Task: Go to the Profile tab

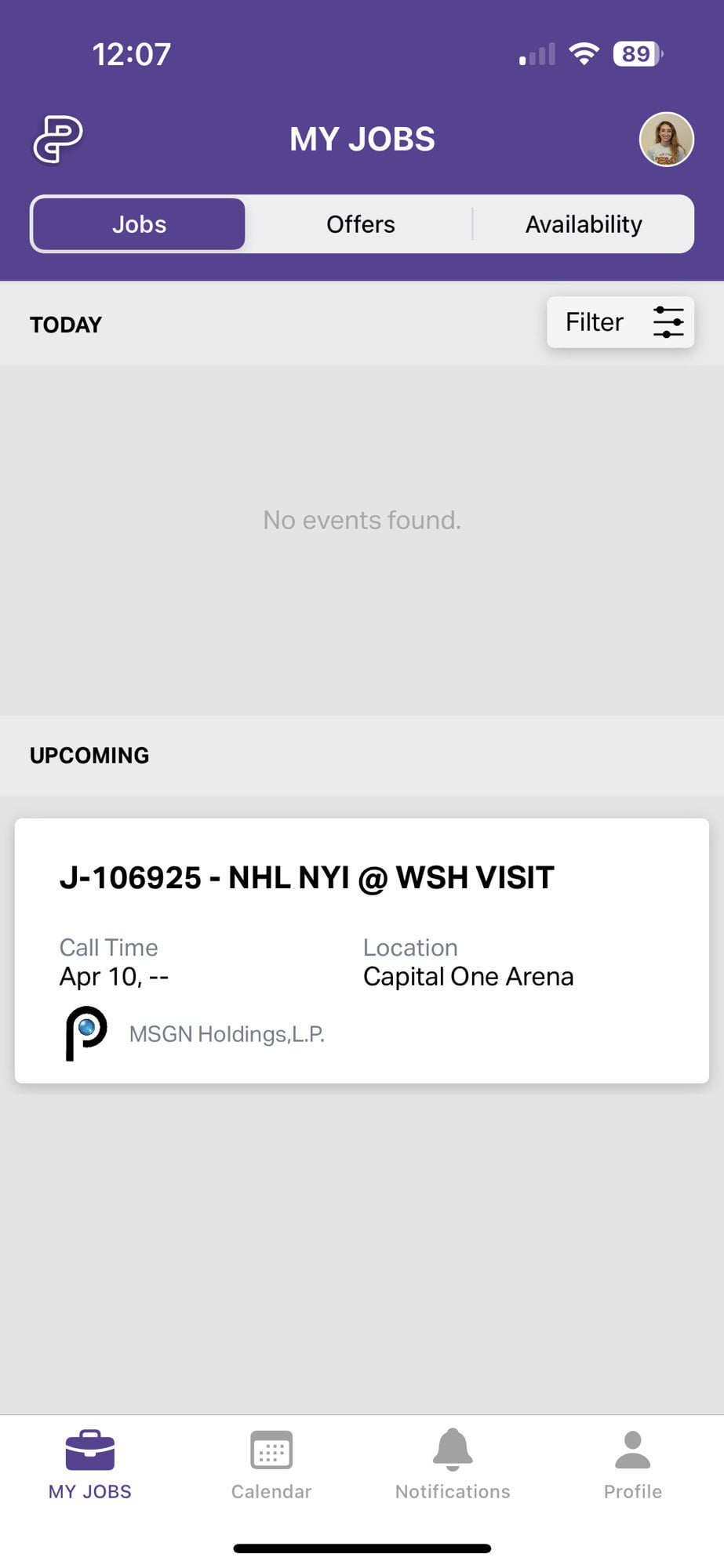Action: point(632,1465)
